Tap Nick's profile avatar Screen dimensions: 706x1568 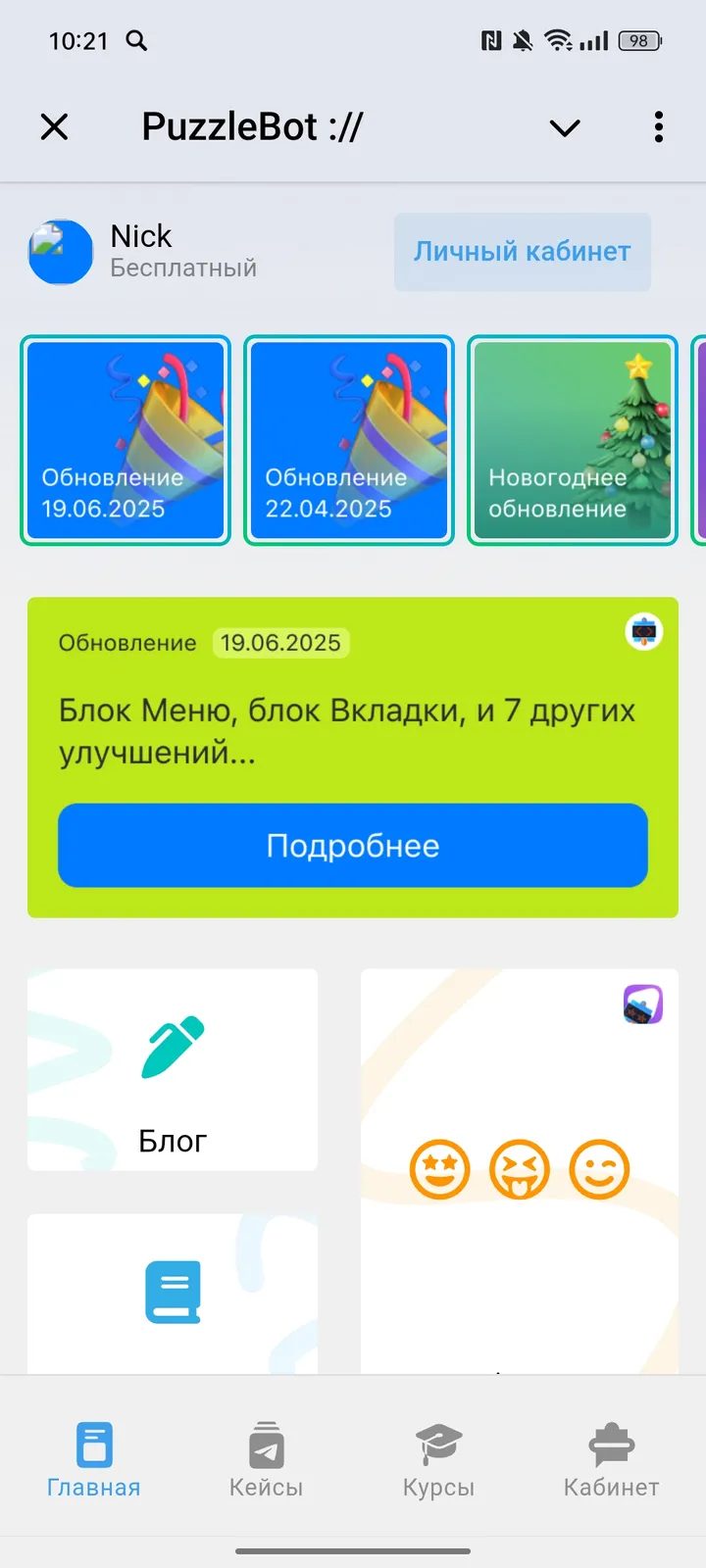coord(61,252)
